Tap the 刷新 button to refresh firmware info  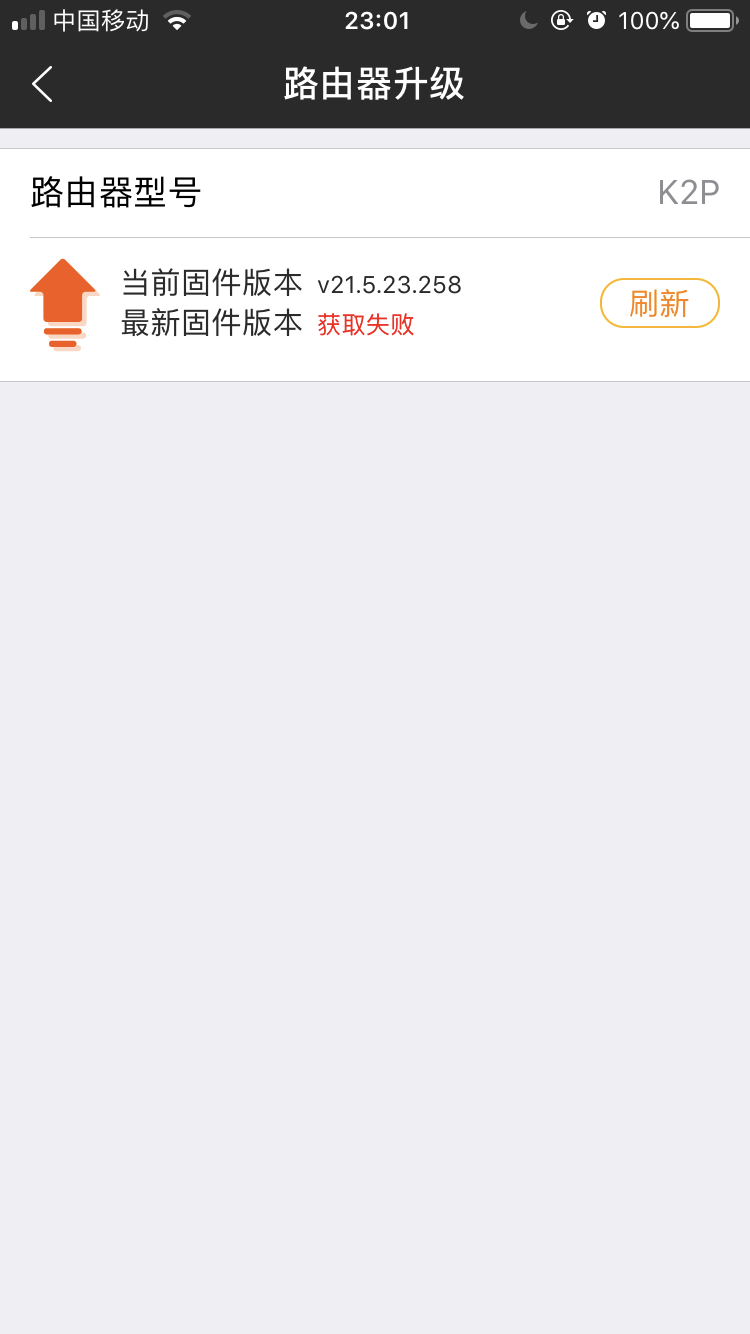coord(659,302)
